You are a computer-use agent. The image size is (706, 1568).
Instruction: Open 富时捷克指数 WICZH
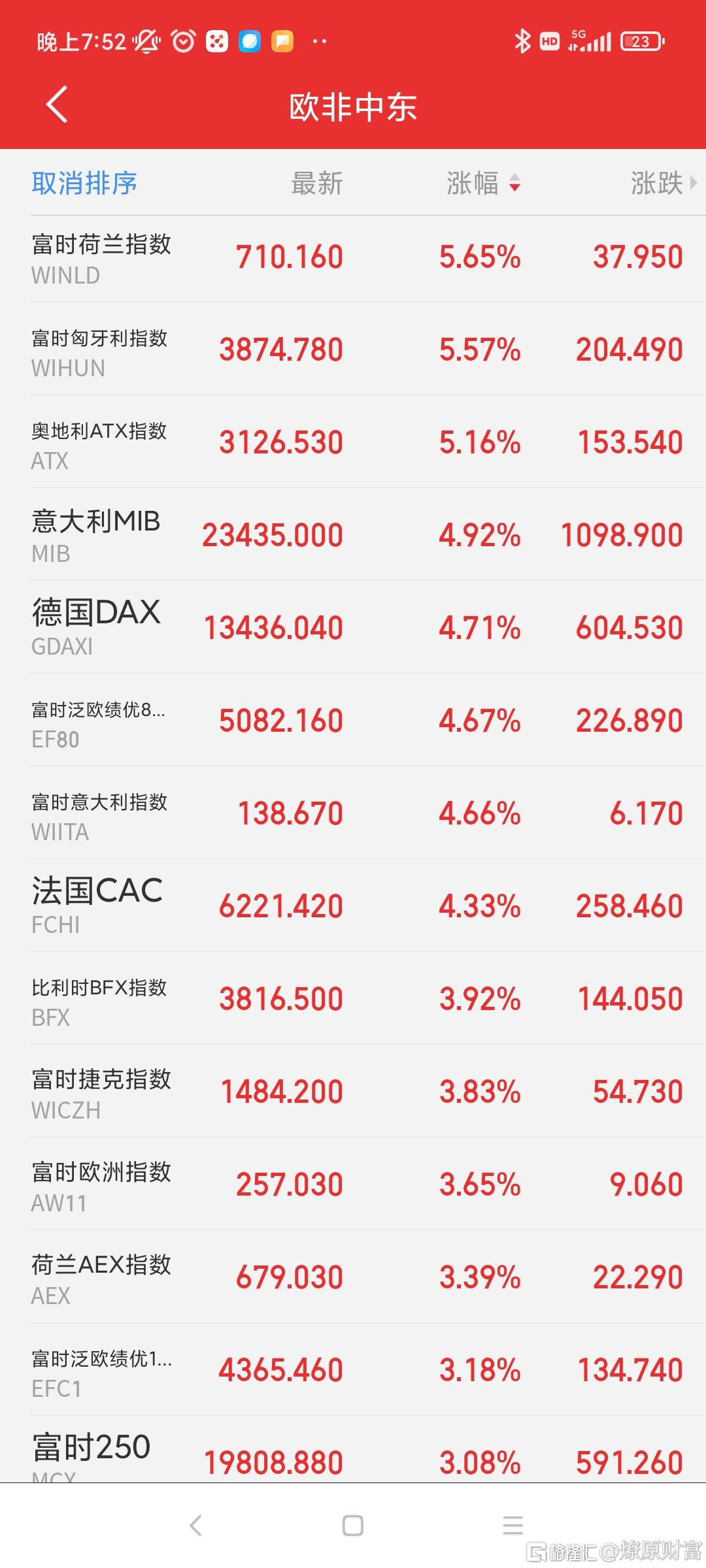point(353,1091)
